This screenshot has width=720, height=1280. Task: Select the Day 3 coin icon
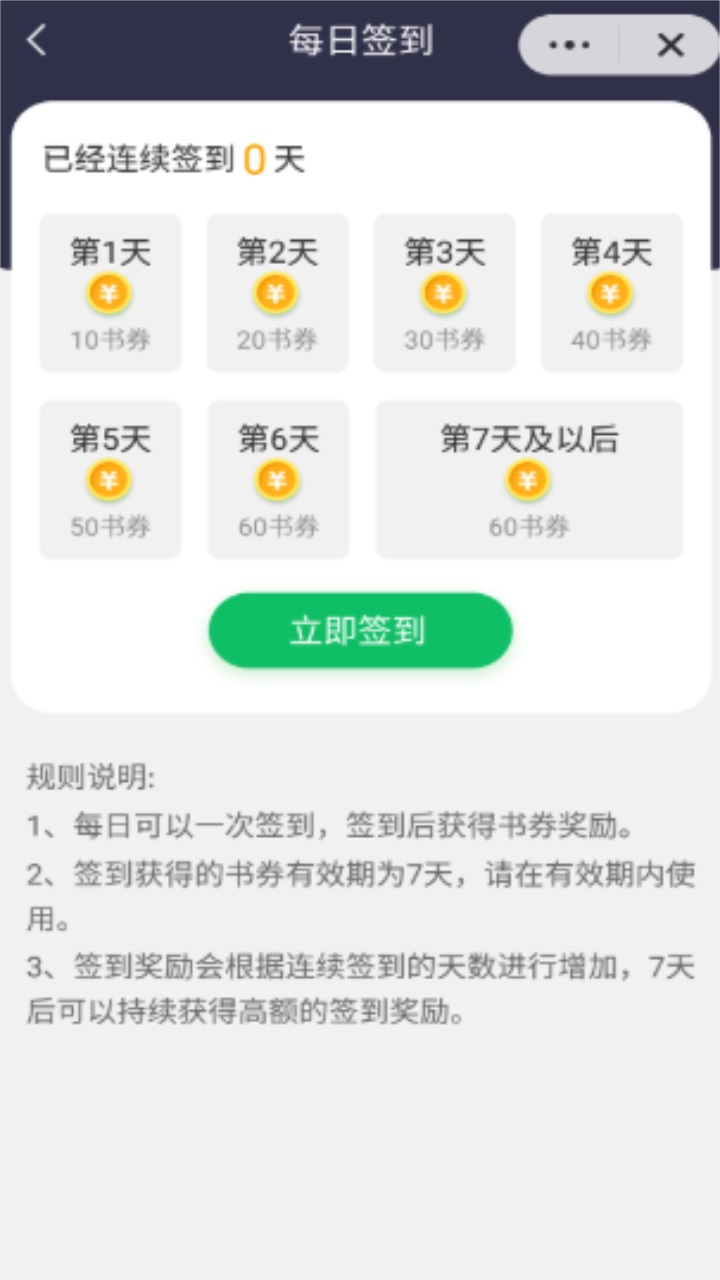point(444,293)
